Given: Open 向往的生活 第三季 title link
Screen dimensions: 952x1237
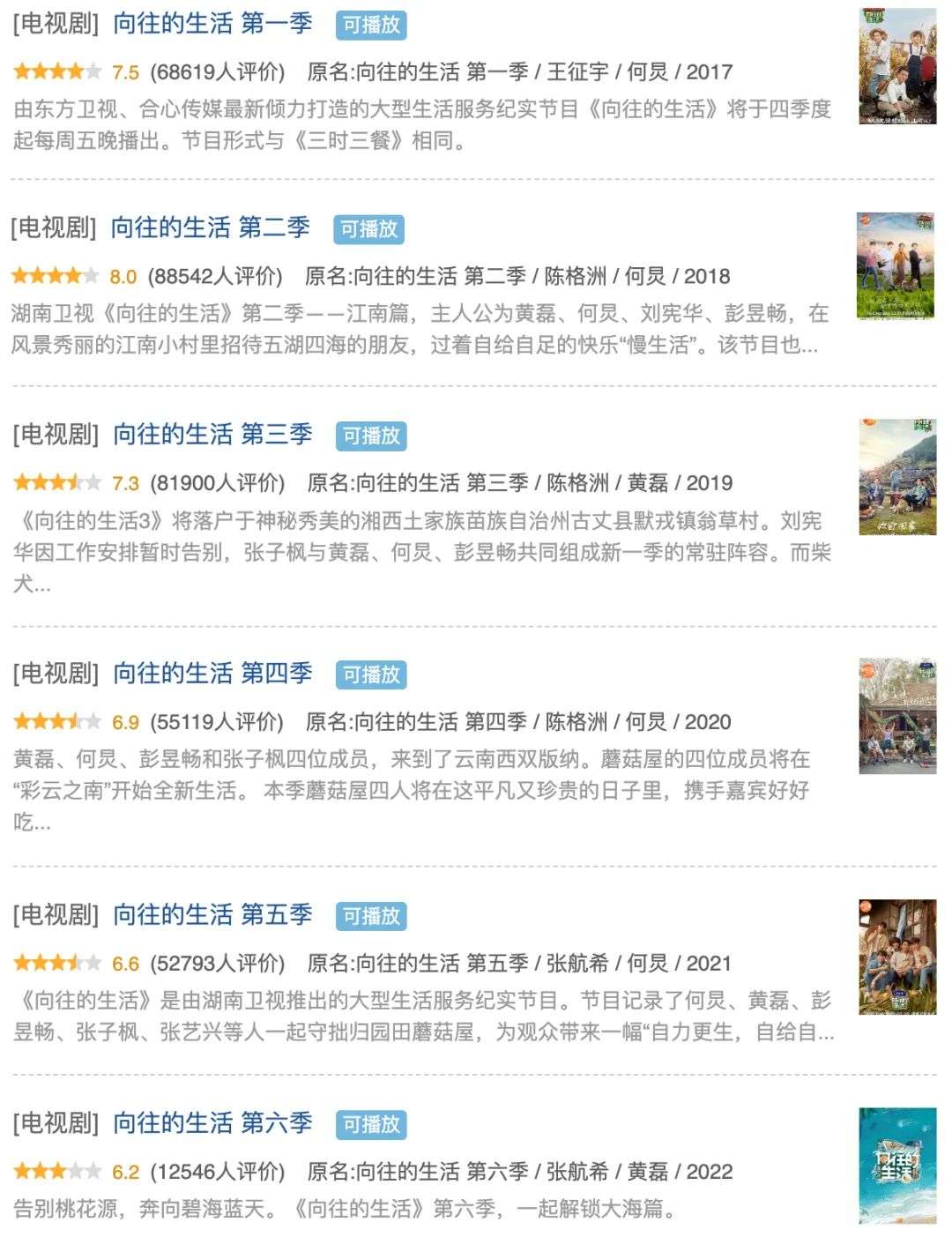Looking at the screenshot, I should click(x=212, y=434).
